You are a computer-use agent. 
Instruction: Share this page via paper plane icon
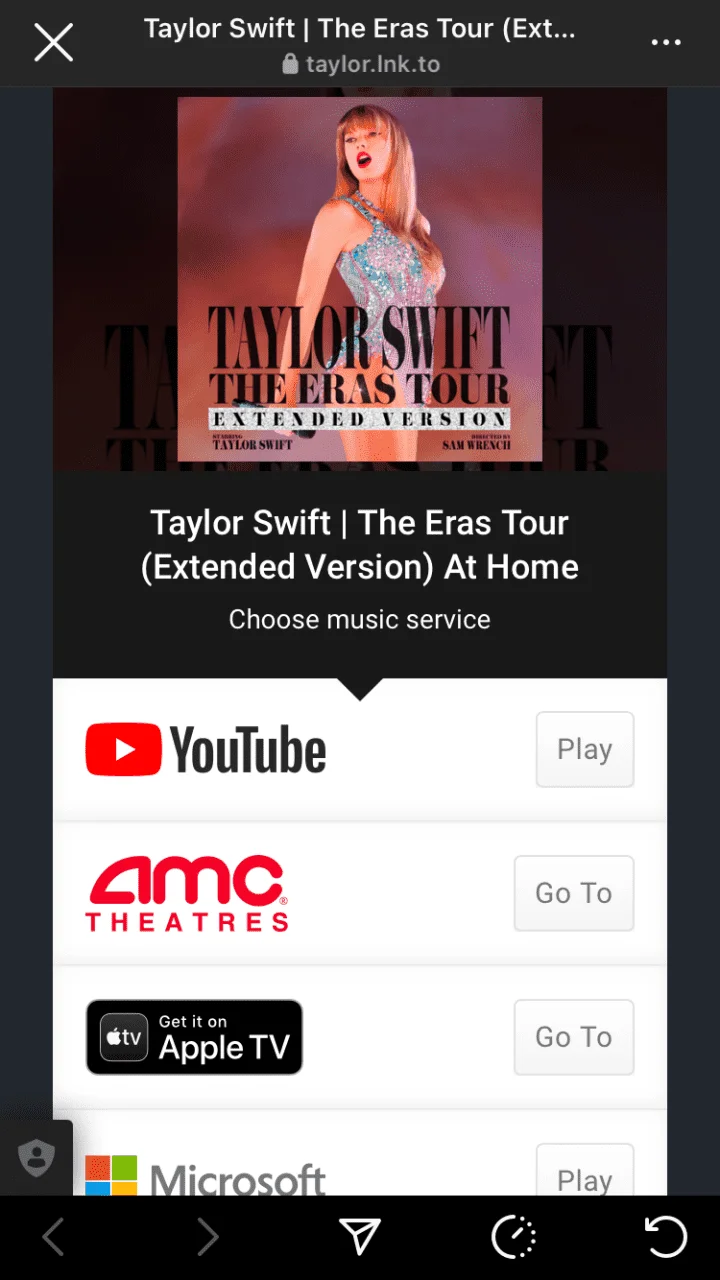point(360,1238)
